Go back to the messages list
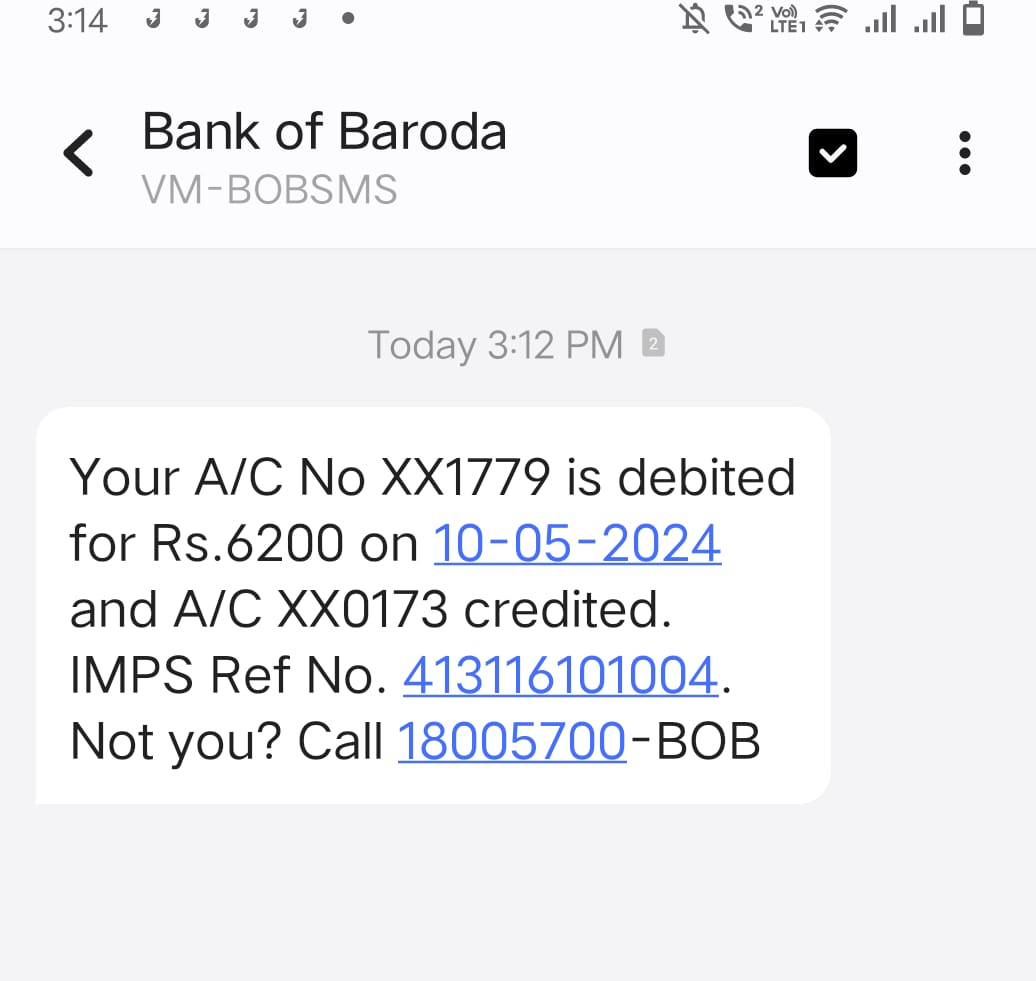The height and width of the screenshot is (981, 1036). click(78, 154)
